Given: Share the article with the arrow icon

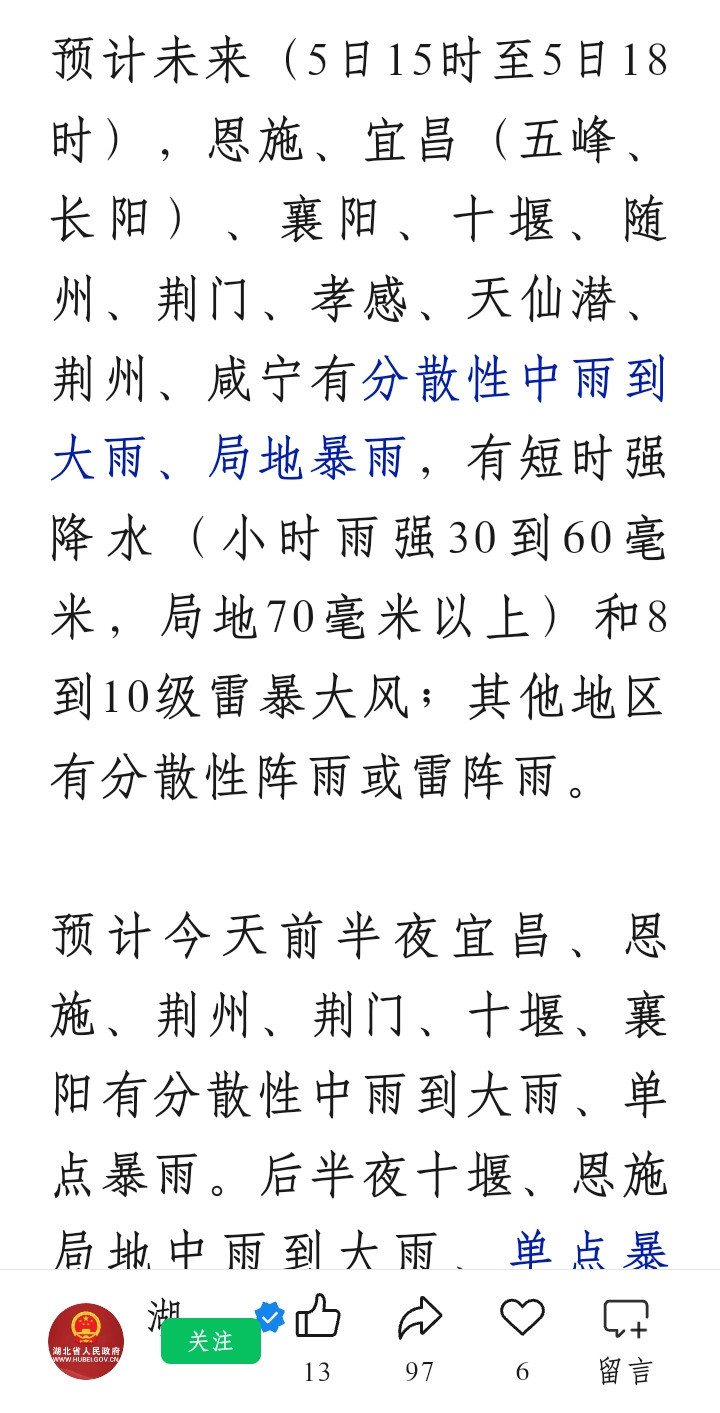Looking at the screenshot, I should pos(420,1318).
